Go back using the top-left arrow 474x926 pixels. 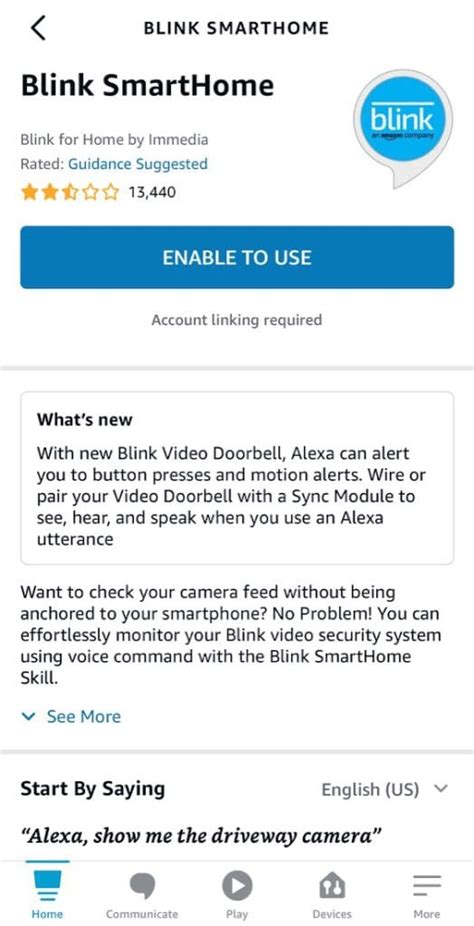(38, 28)
